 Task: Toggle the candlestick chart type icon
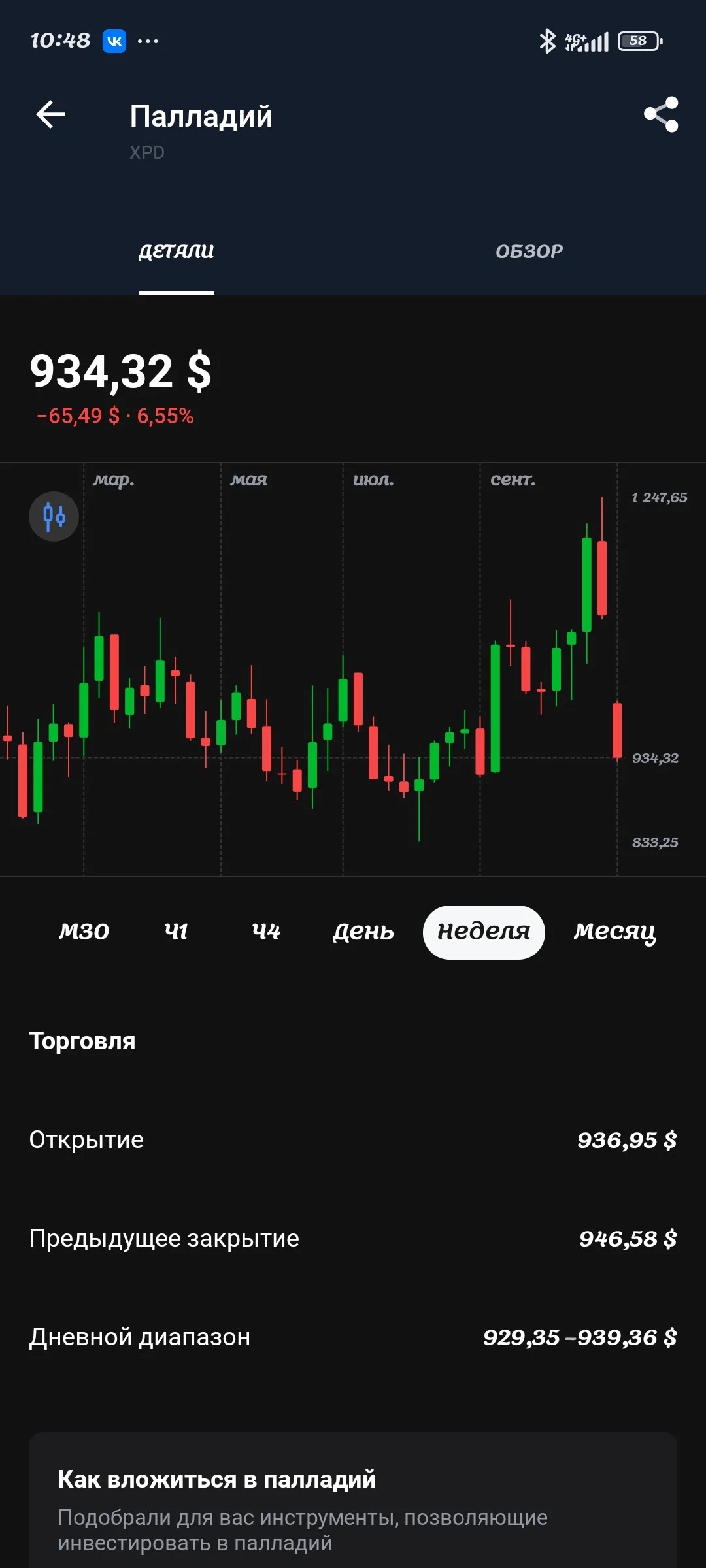tap(54, 516)
